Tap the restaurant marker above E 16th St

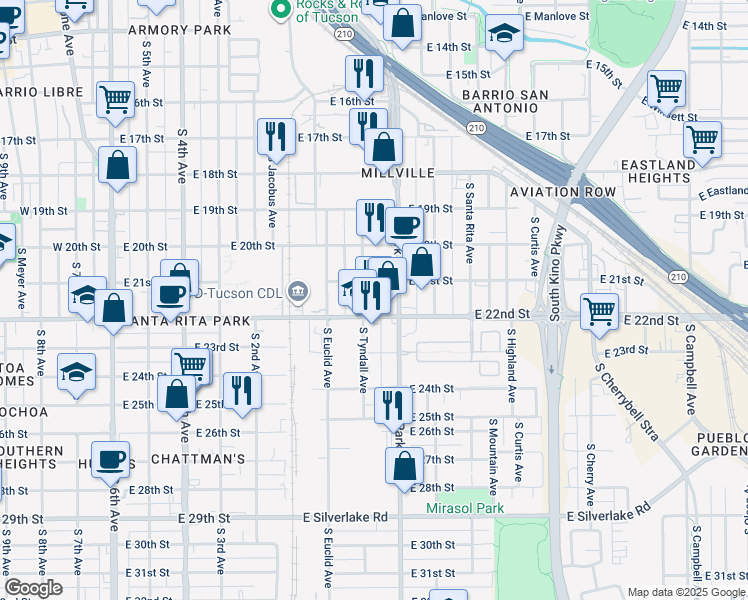(x=364, y=74)
